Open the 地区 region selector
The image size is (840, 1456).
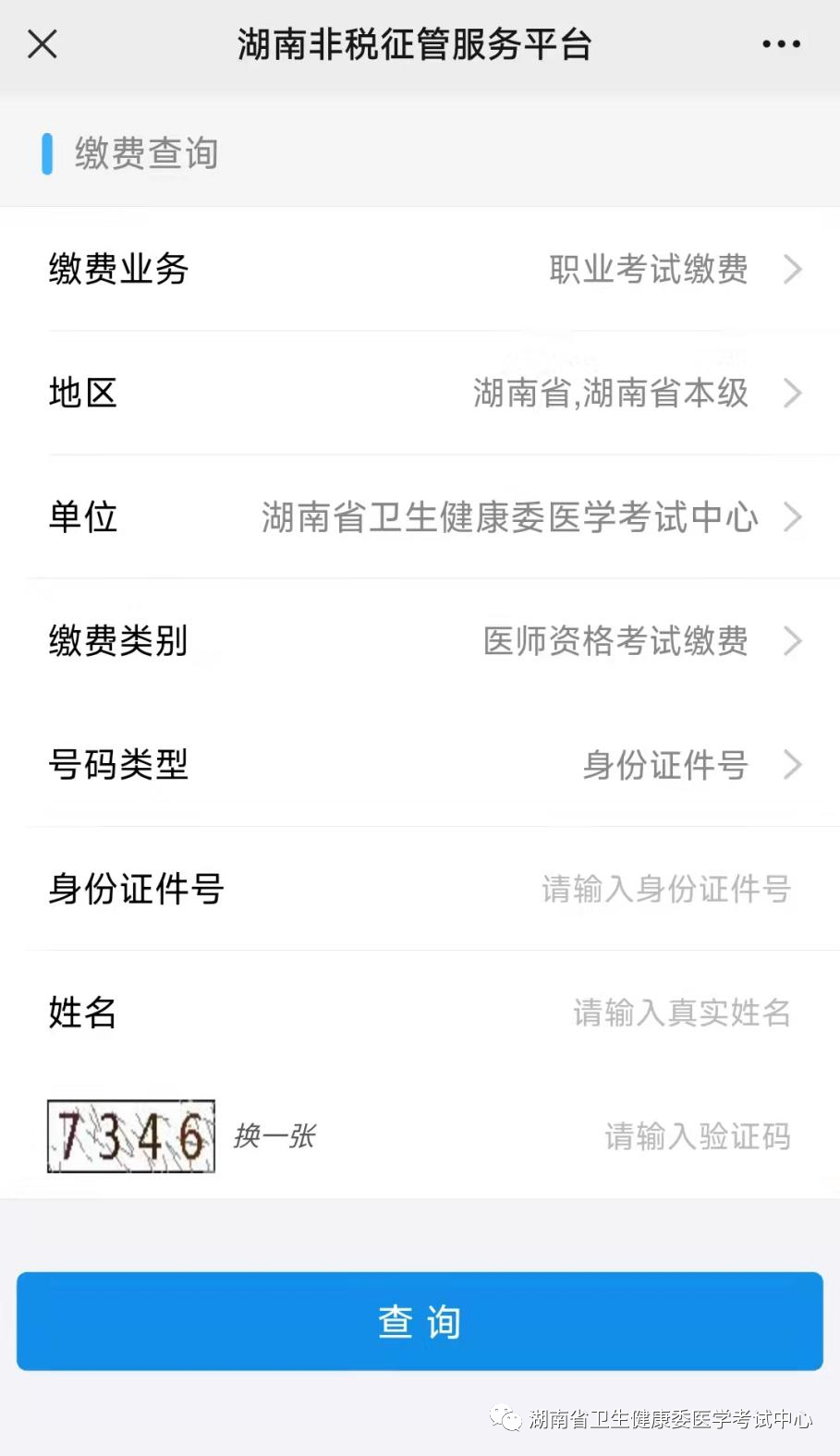[x=420, y=394]
